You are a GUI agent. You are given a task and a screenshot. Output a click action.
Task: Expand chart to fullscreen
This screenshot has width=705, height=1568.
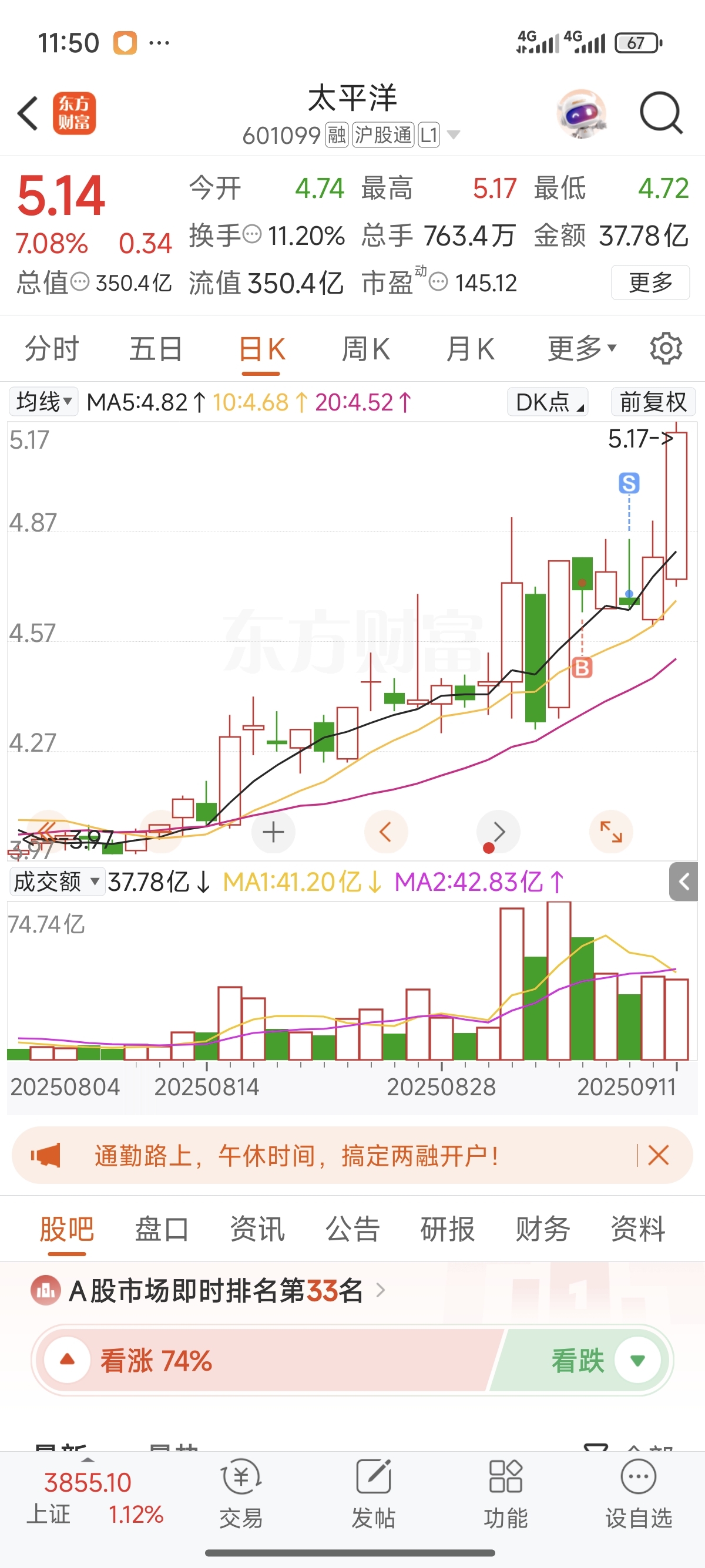(611, 832)
